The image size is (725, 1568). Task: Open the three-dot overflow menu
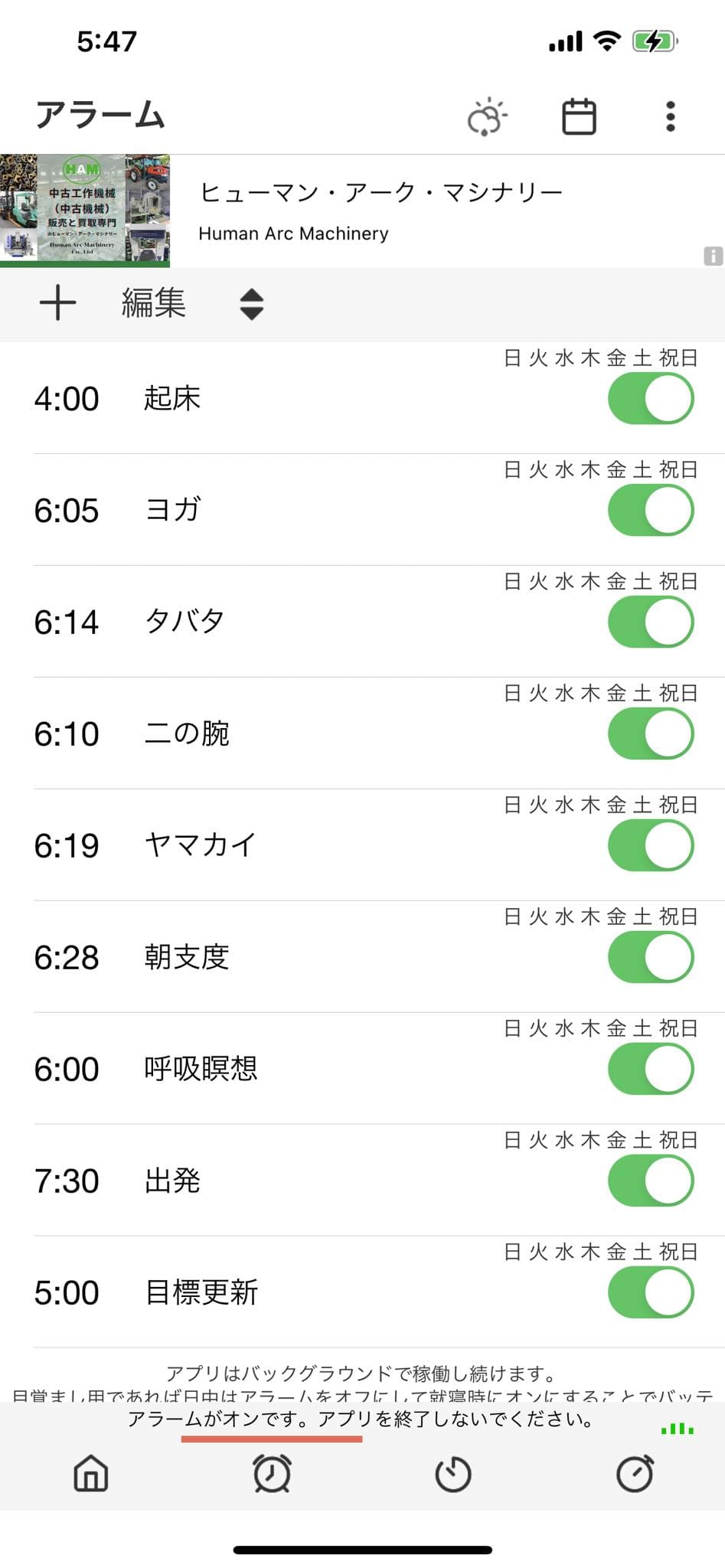(x=670, y=117)
